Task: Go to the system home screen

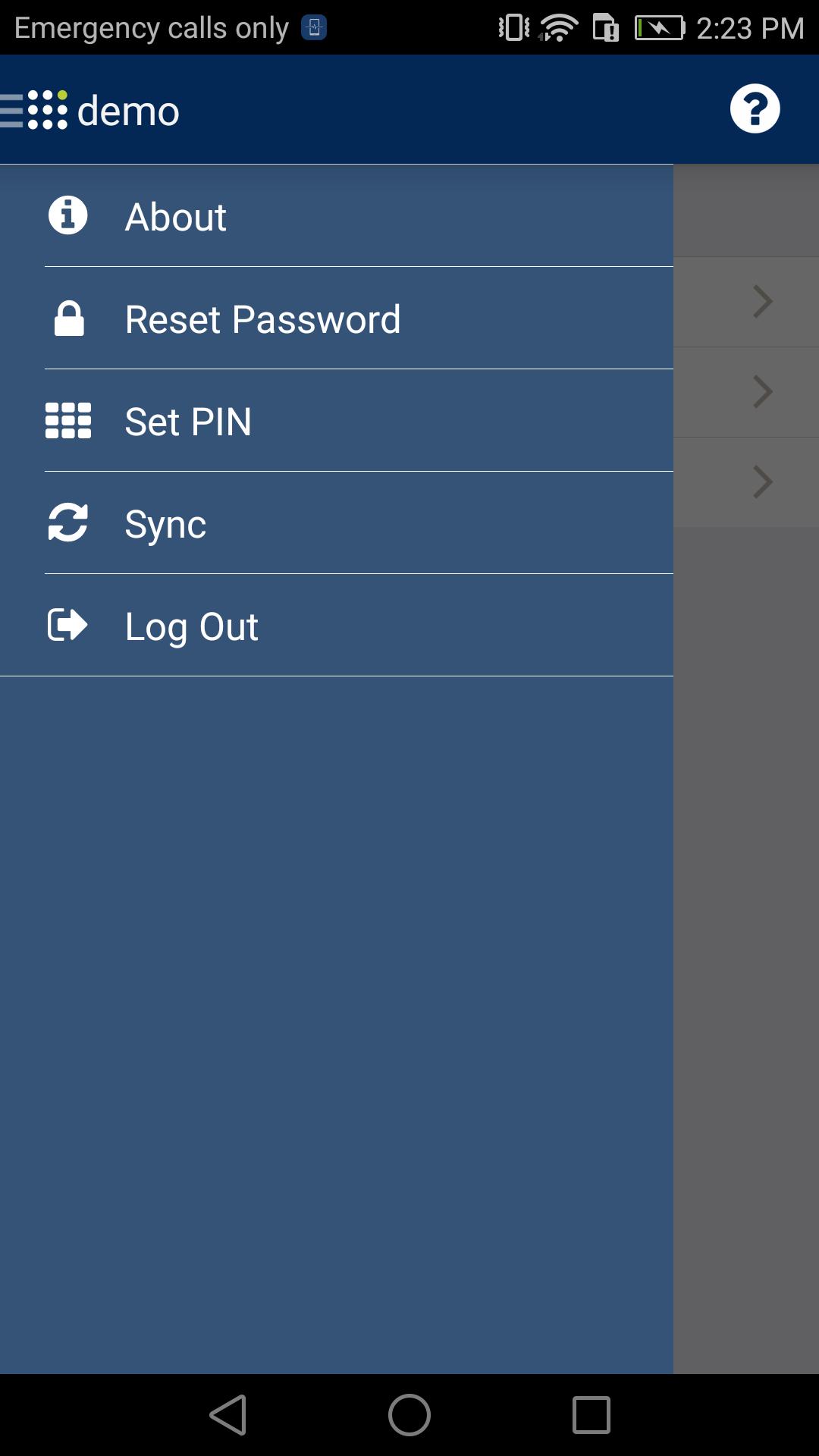Action: 409,1415
